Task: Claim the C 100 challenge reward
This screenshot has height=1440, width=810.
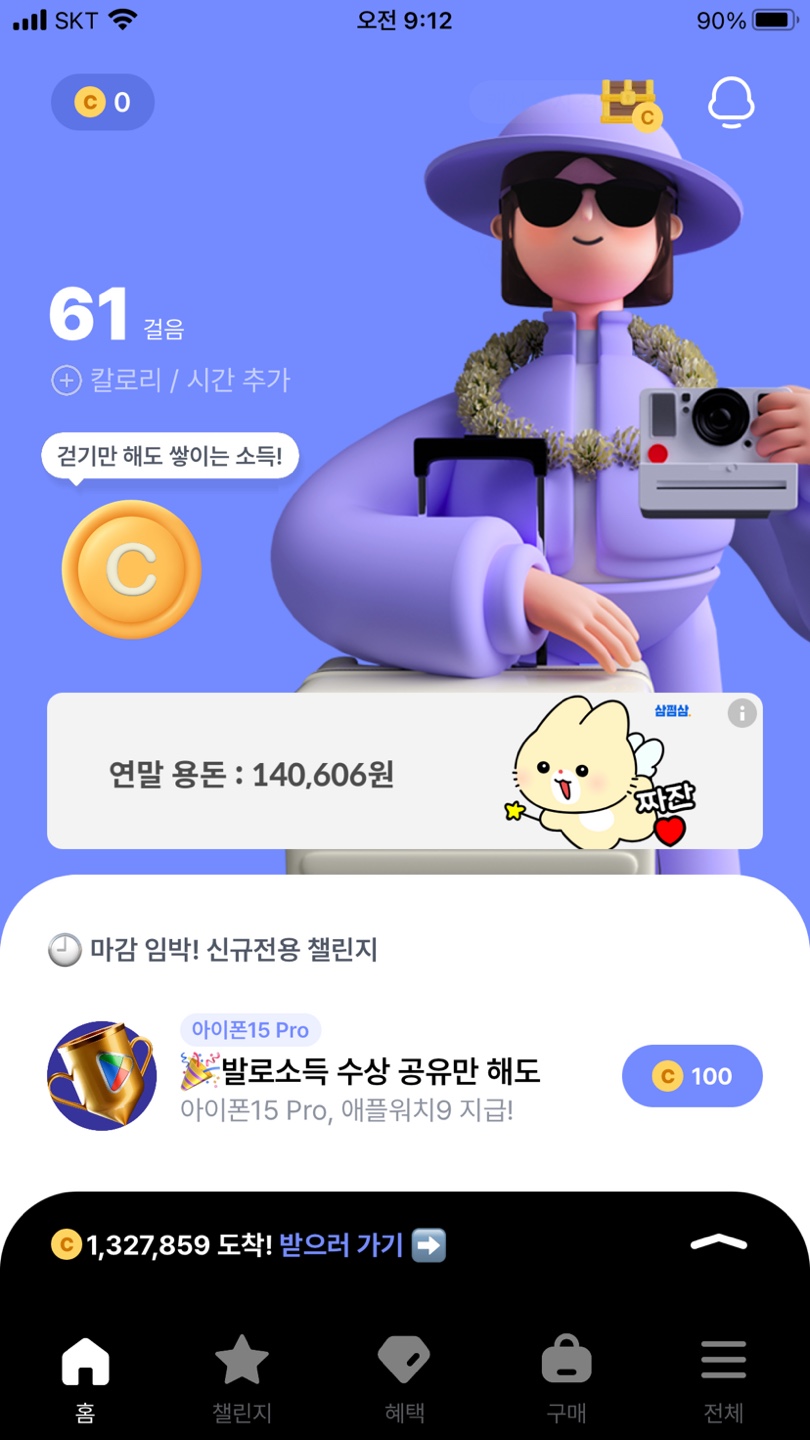Action: (692, 1076)
